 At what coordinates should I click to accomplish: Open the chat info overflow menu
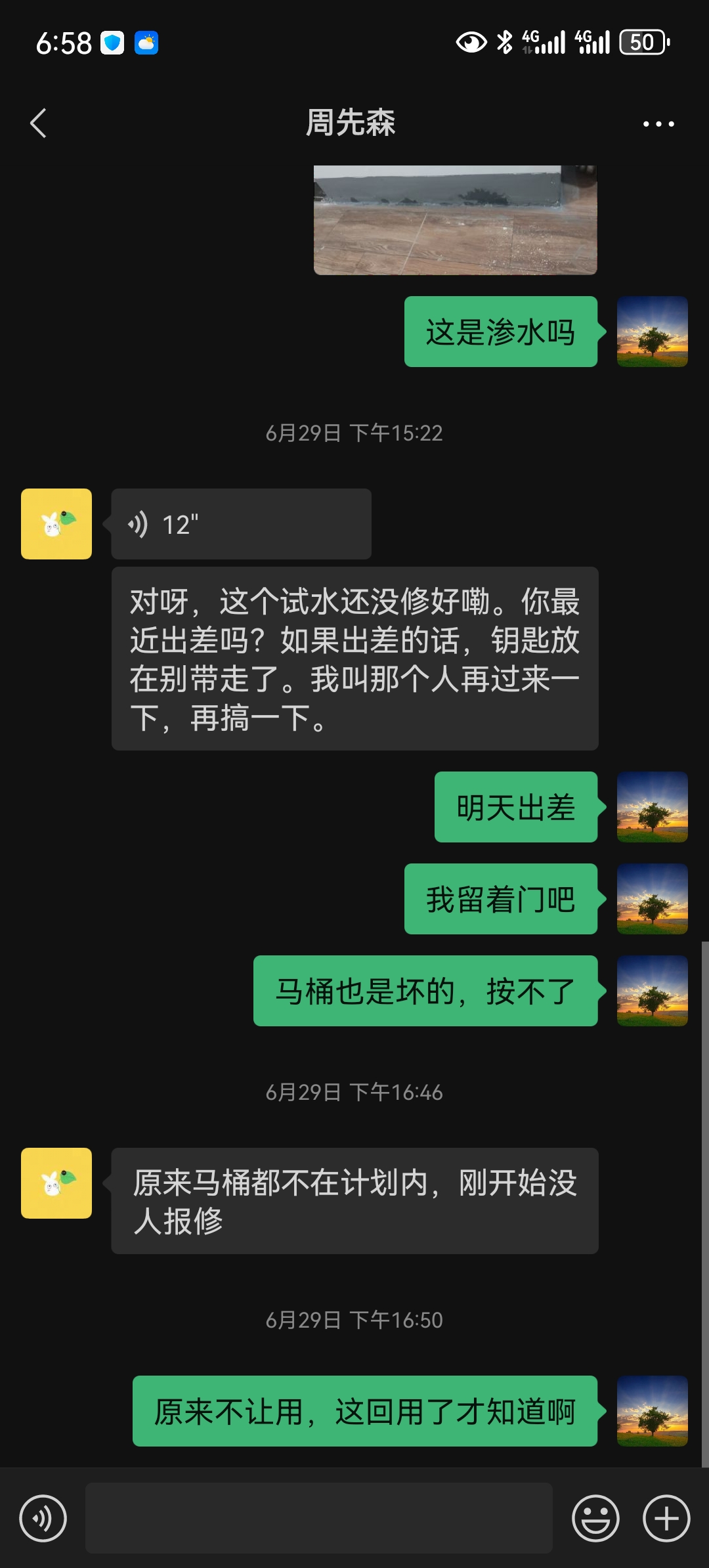pyautogui.click(x=658, y=123)
